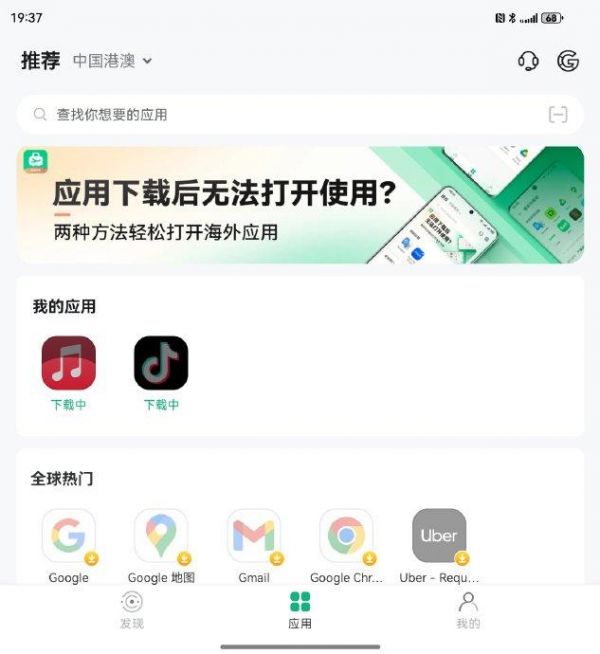Screen dimensions: 600x654
Task: Open the customer service headset icon
Action: tap(528, 61)
